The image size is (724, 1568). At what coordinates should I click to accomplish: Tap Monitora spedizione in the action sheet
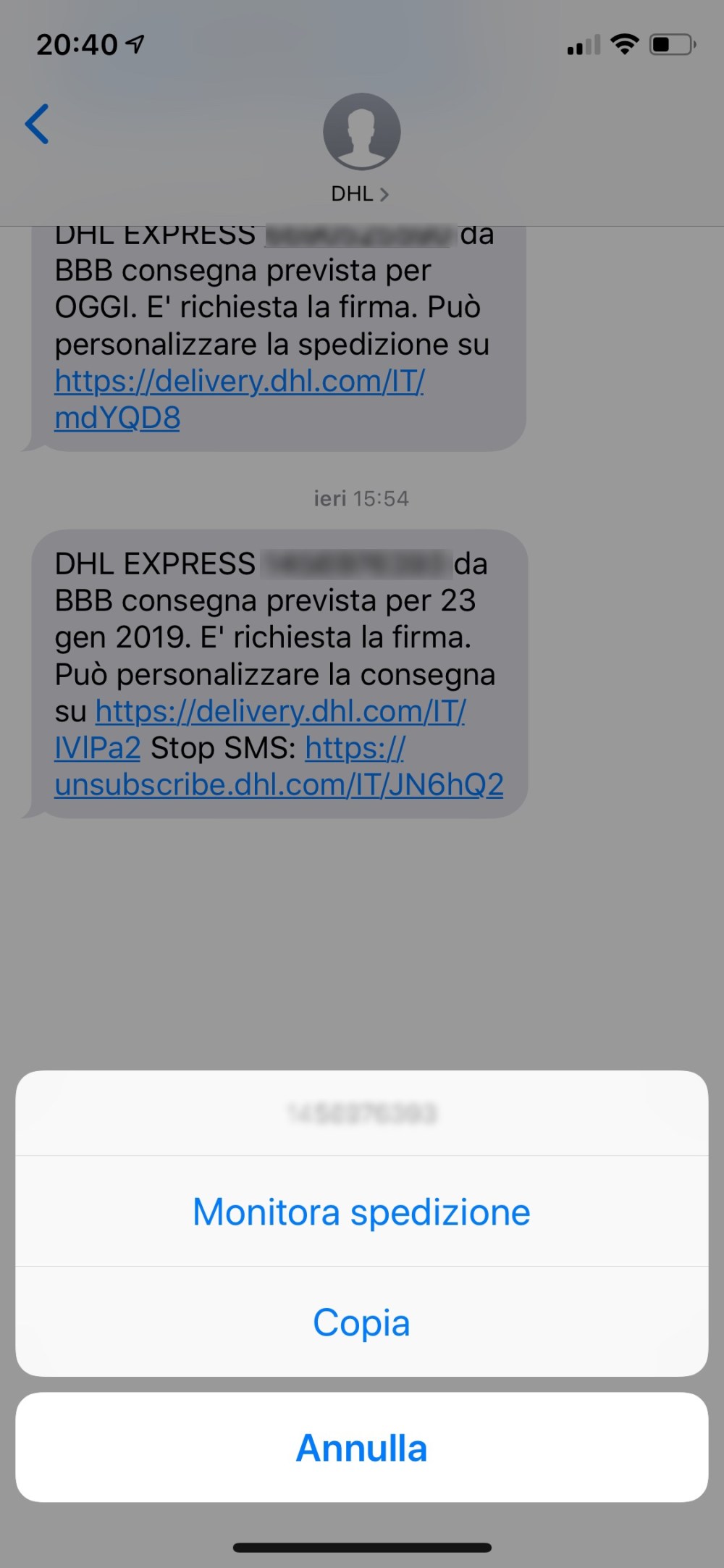pyautogui.click(x=361, y=1212)
